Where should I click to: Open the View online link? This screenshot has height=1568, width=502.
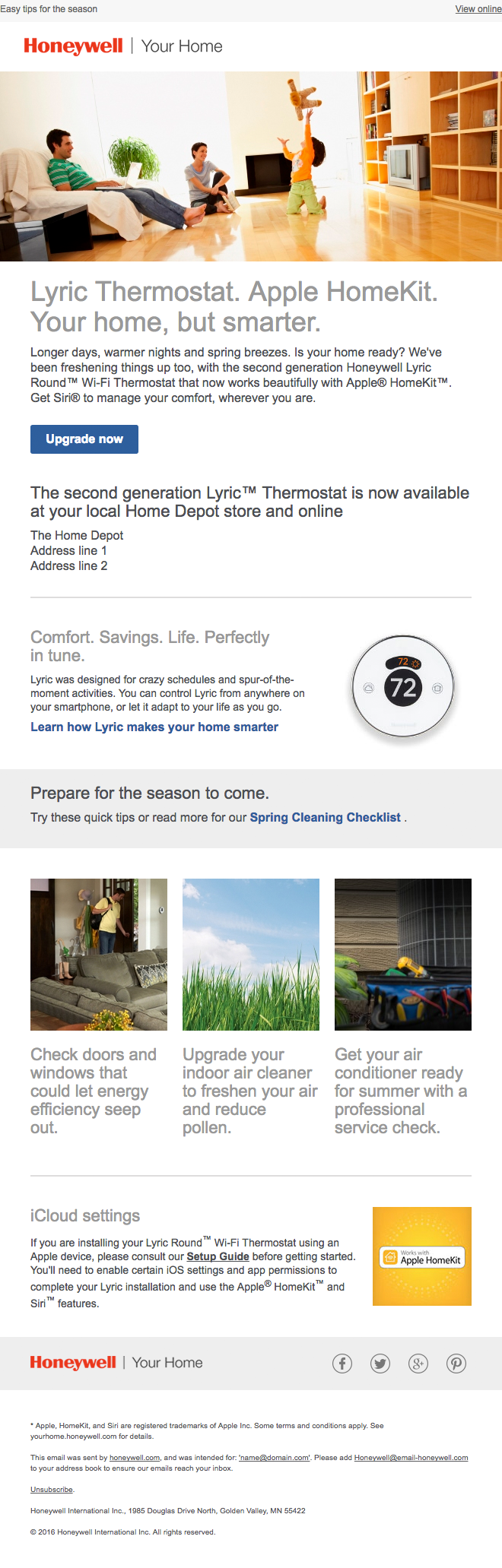pos(478,9)
